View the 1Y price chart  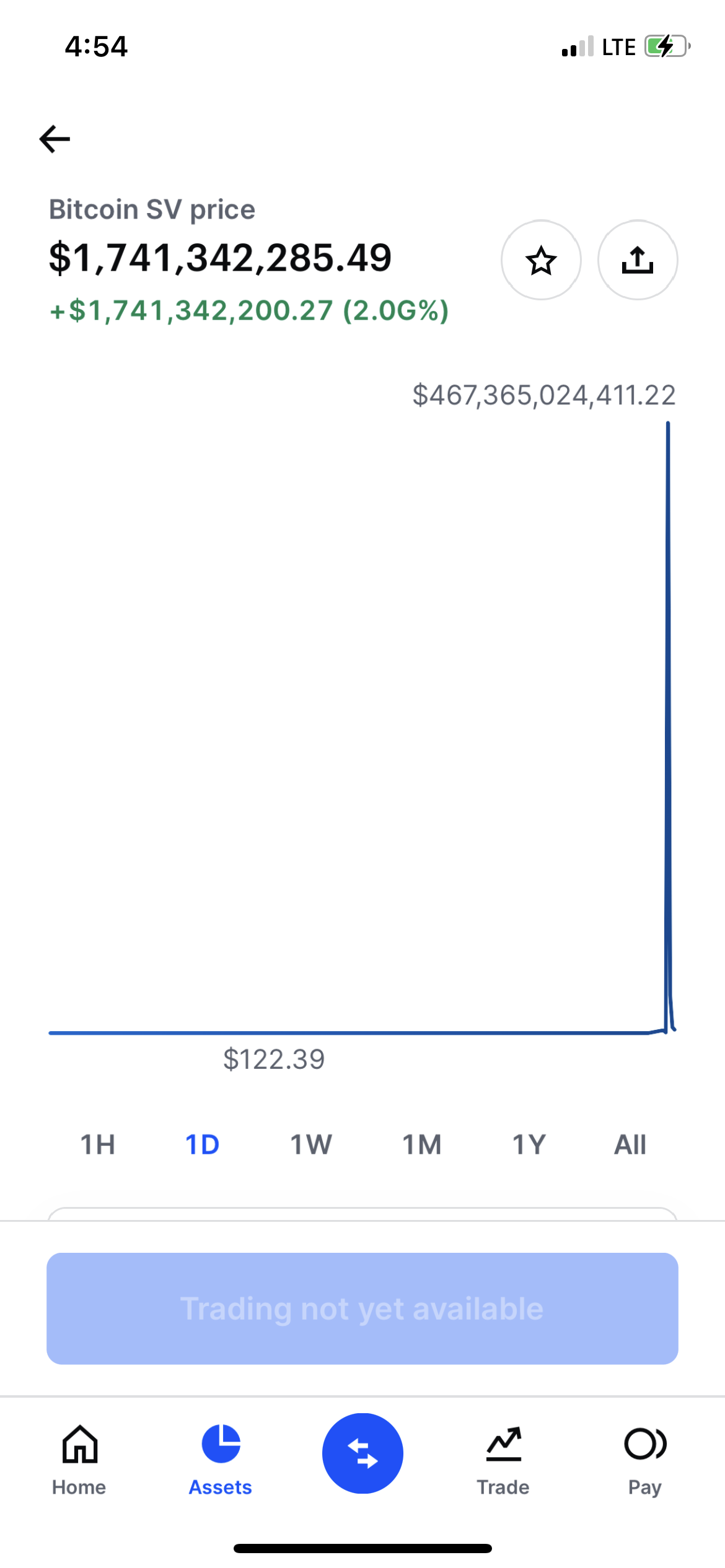(529, 1144)
